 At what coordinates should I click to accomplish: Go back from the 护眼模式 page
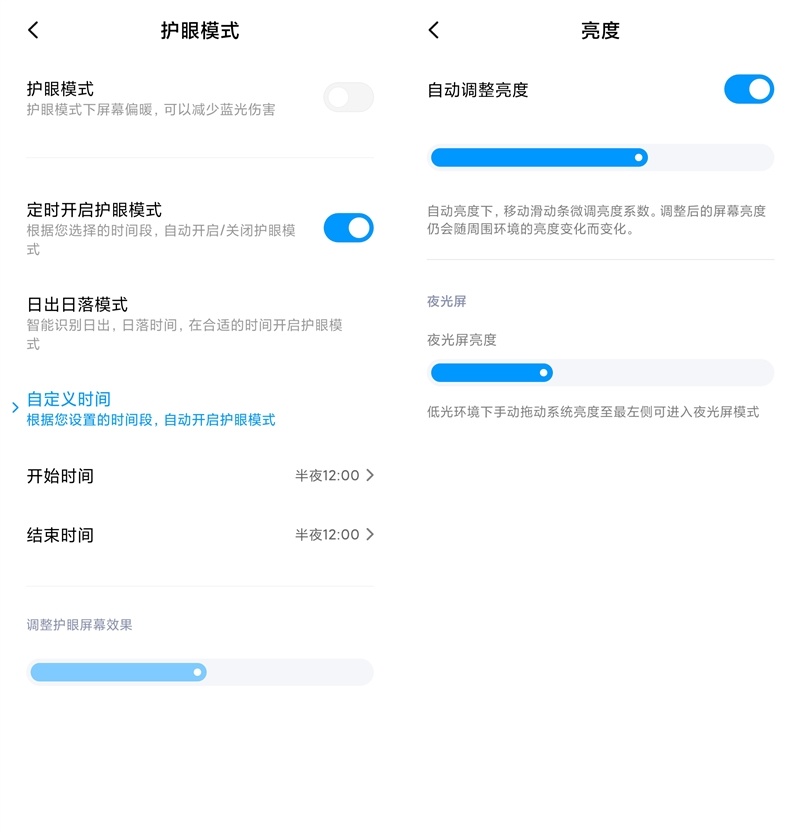click(33, 31)
